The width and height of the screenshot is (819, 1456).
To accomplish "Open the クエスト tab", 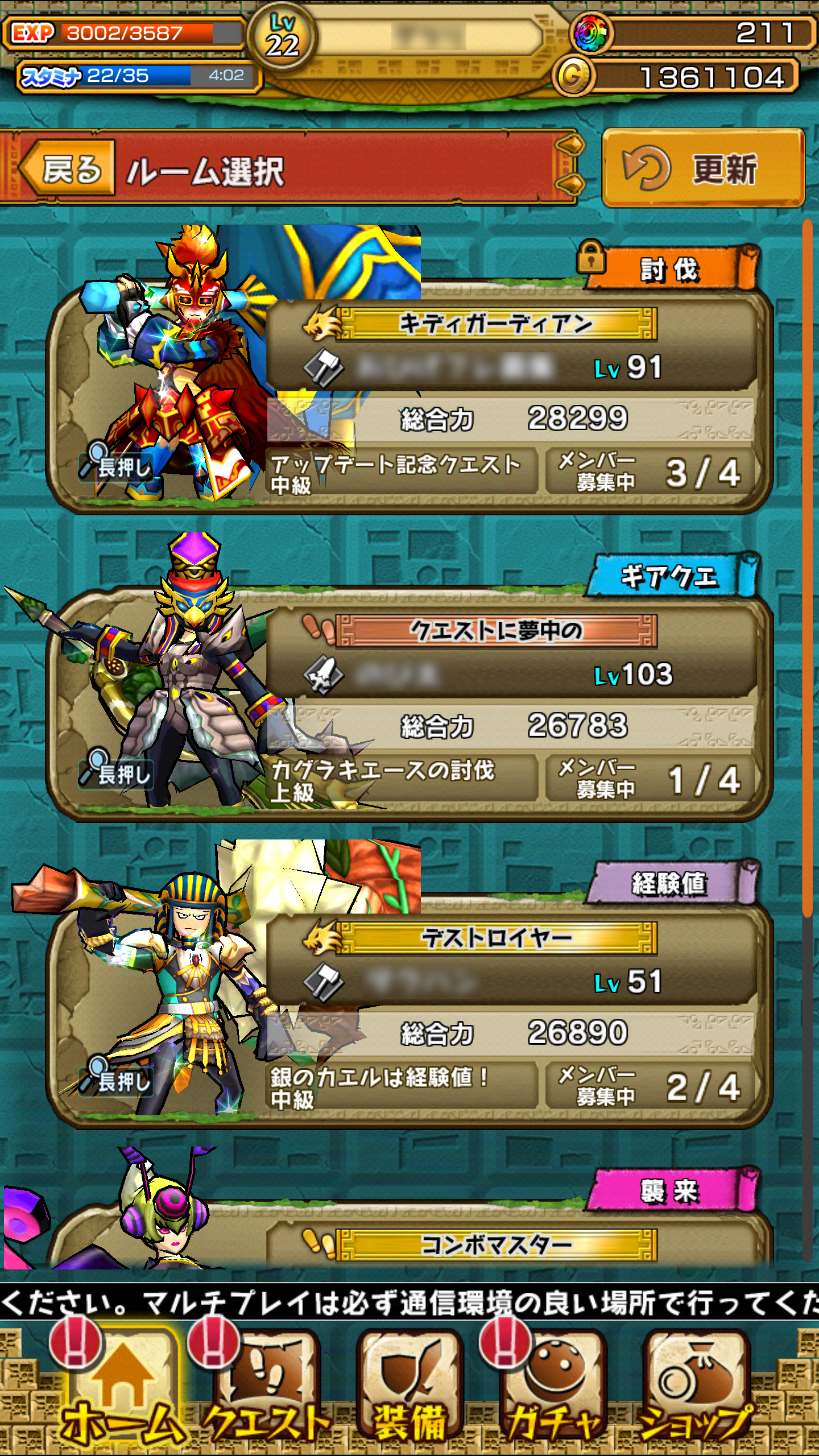I will pyautogui.click(x=266, y=1393).
